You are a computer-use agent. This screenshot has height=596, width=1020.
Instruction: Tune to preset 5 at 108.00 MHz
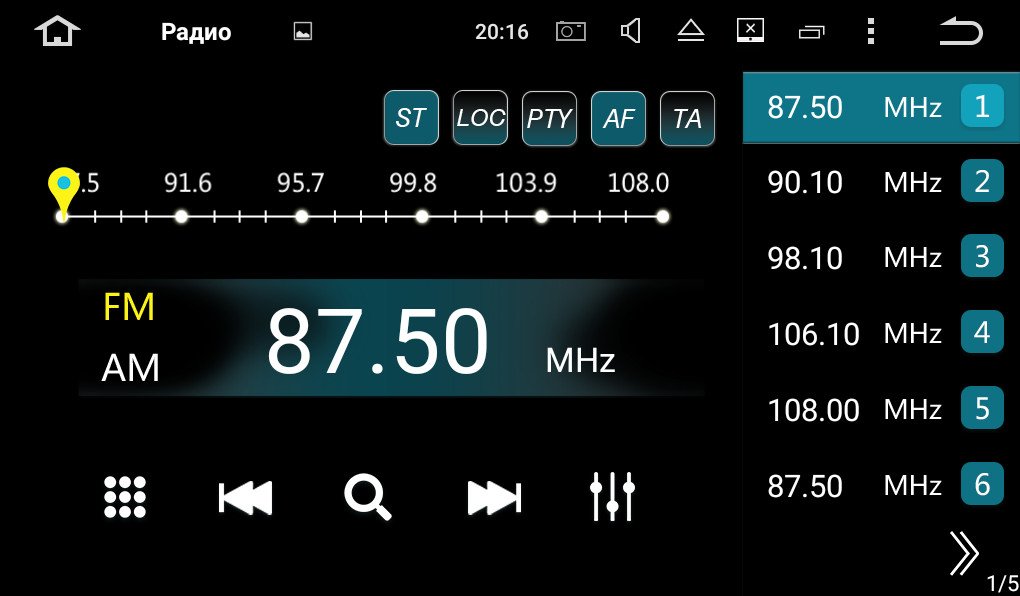coord(881,409)
